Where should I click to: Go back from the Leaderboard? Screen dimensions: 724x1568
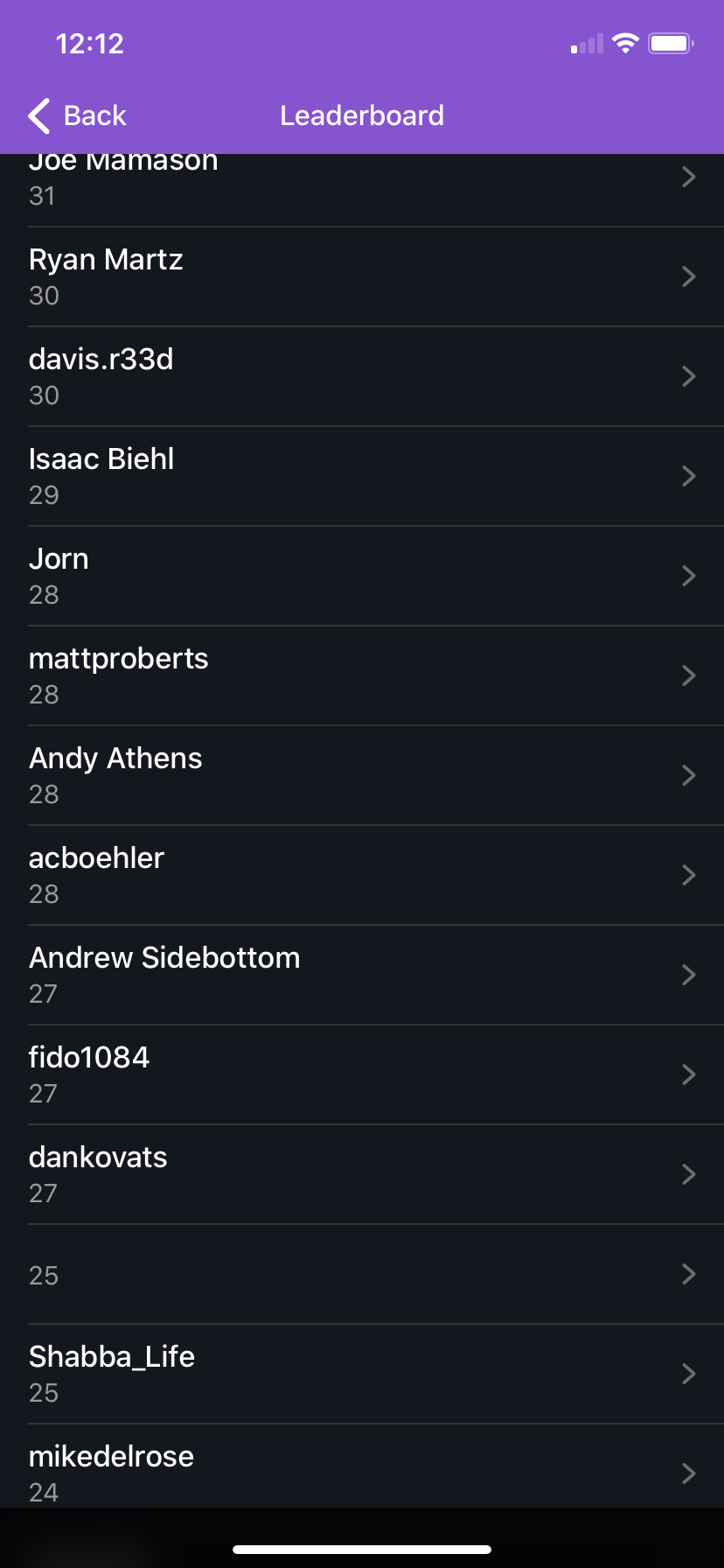click(x=77, y=115)
